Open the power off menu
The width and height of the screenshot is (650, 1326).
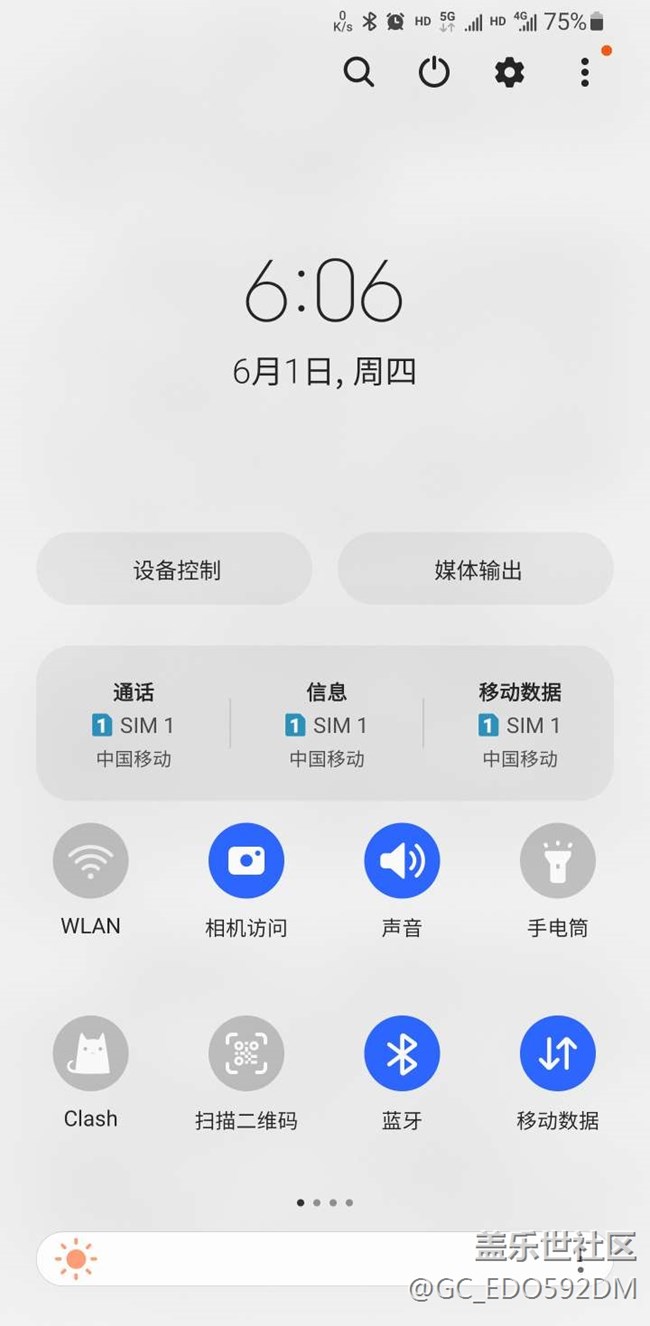pyautogui.click(x=434, y=72)
